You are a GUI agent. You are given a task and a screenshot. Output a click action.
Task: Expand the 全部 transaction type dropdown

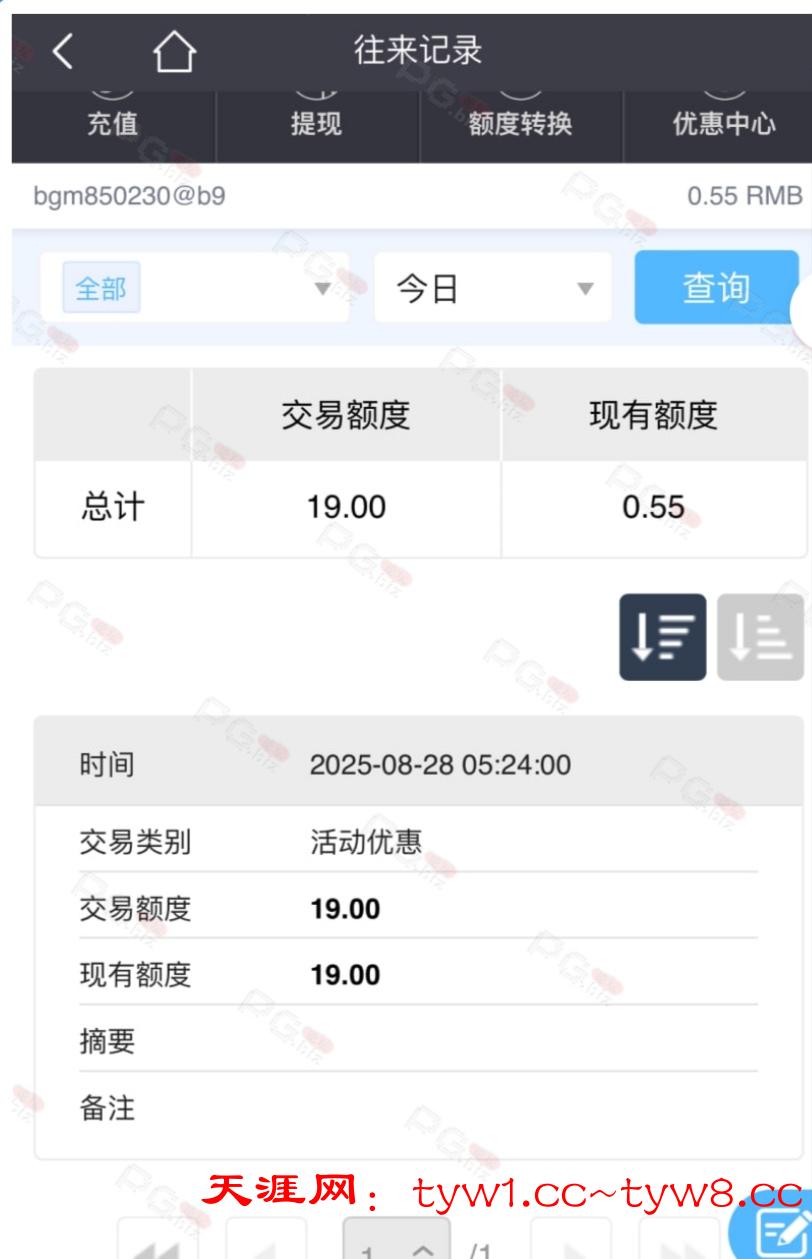click(x=195, y=288)
